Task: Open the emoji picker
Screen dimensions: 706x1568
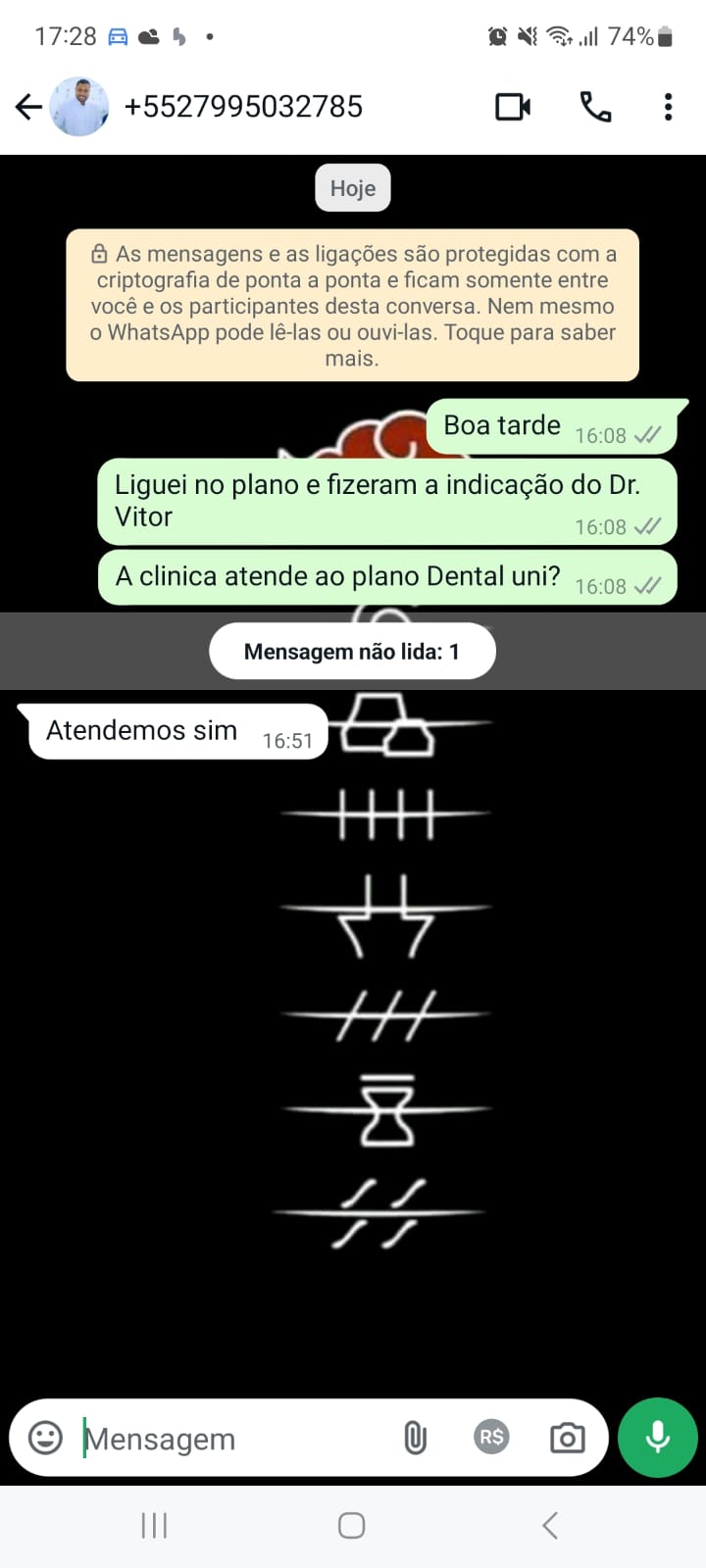Action: pyautogui.click(x=45, y=1438)
